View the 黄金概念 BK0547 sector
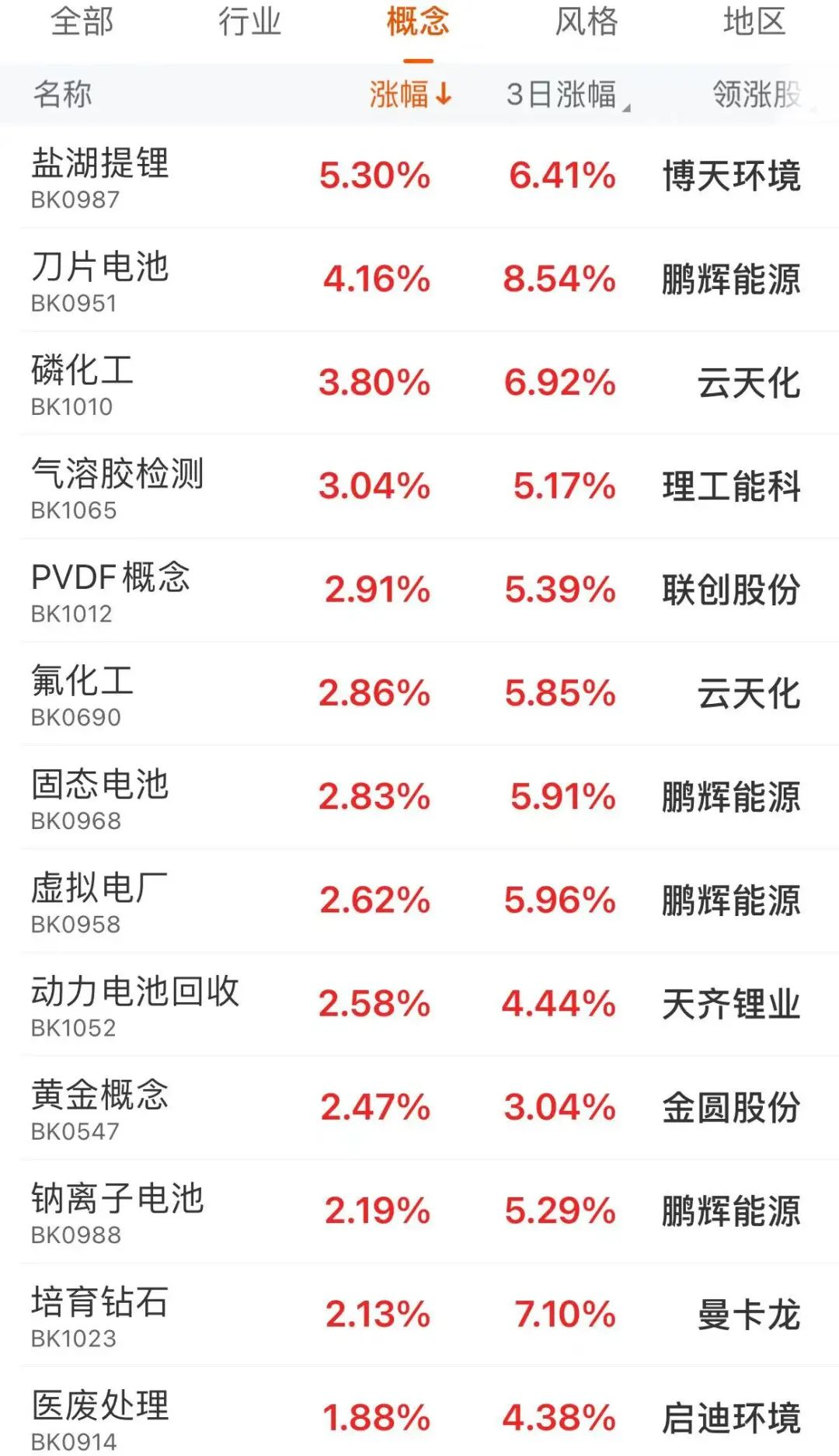Viewport: 839px width, 1456px height. pos(419,1107)
